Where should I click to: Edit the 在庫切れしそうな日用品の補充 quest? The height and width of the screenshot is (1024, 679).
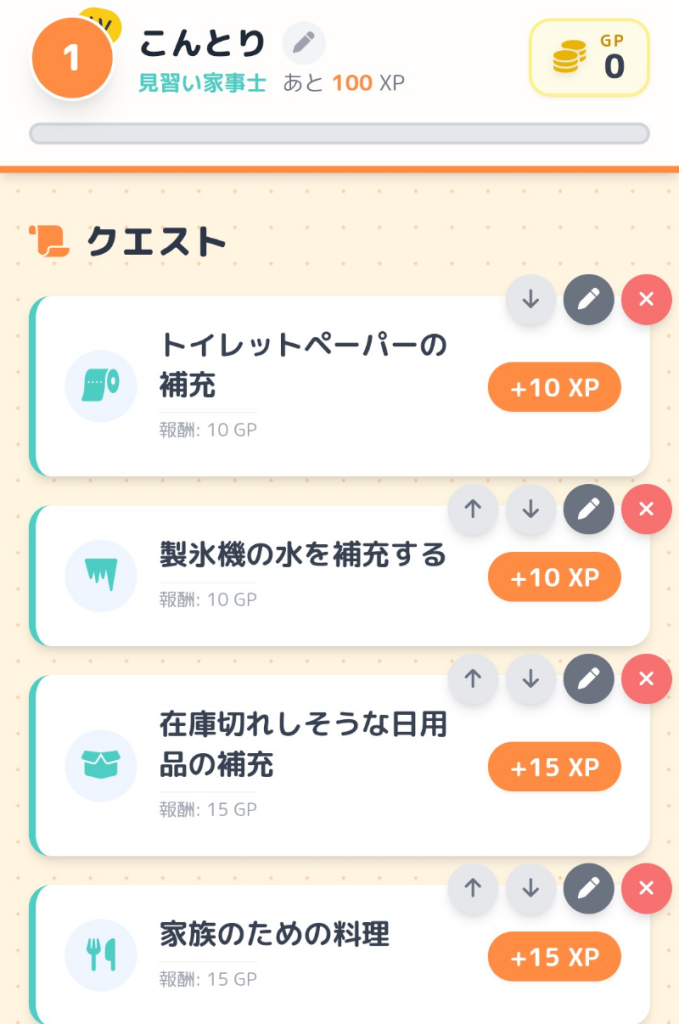tap(588, 679)
